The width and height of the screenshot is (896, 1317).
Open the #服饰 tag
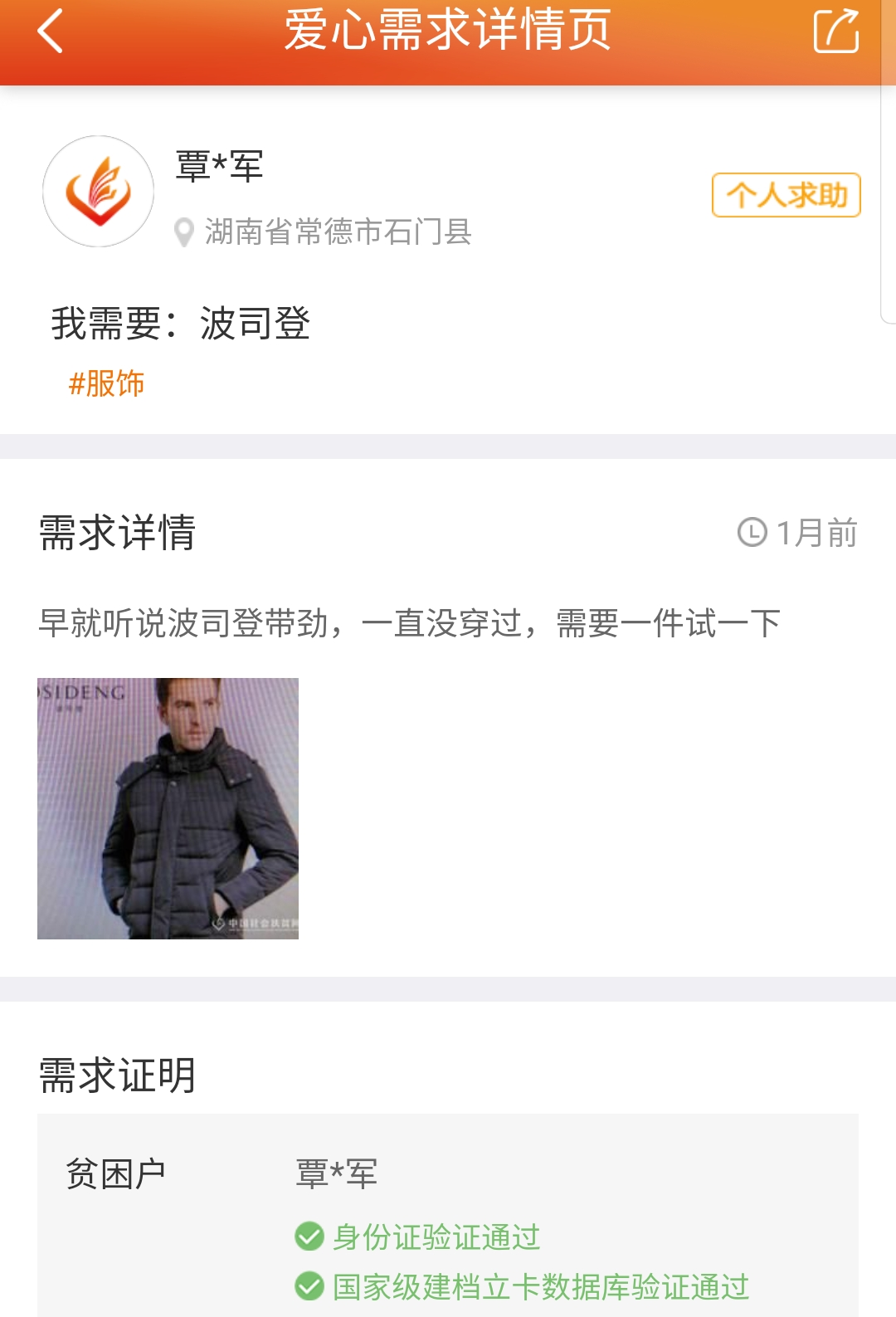[x=106, y=384]
